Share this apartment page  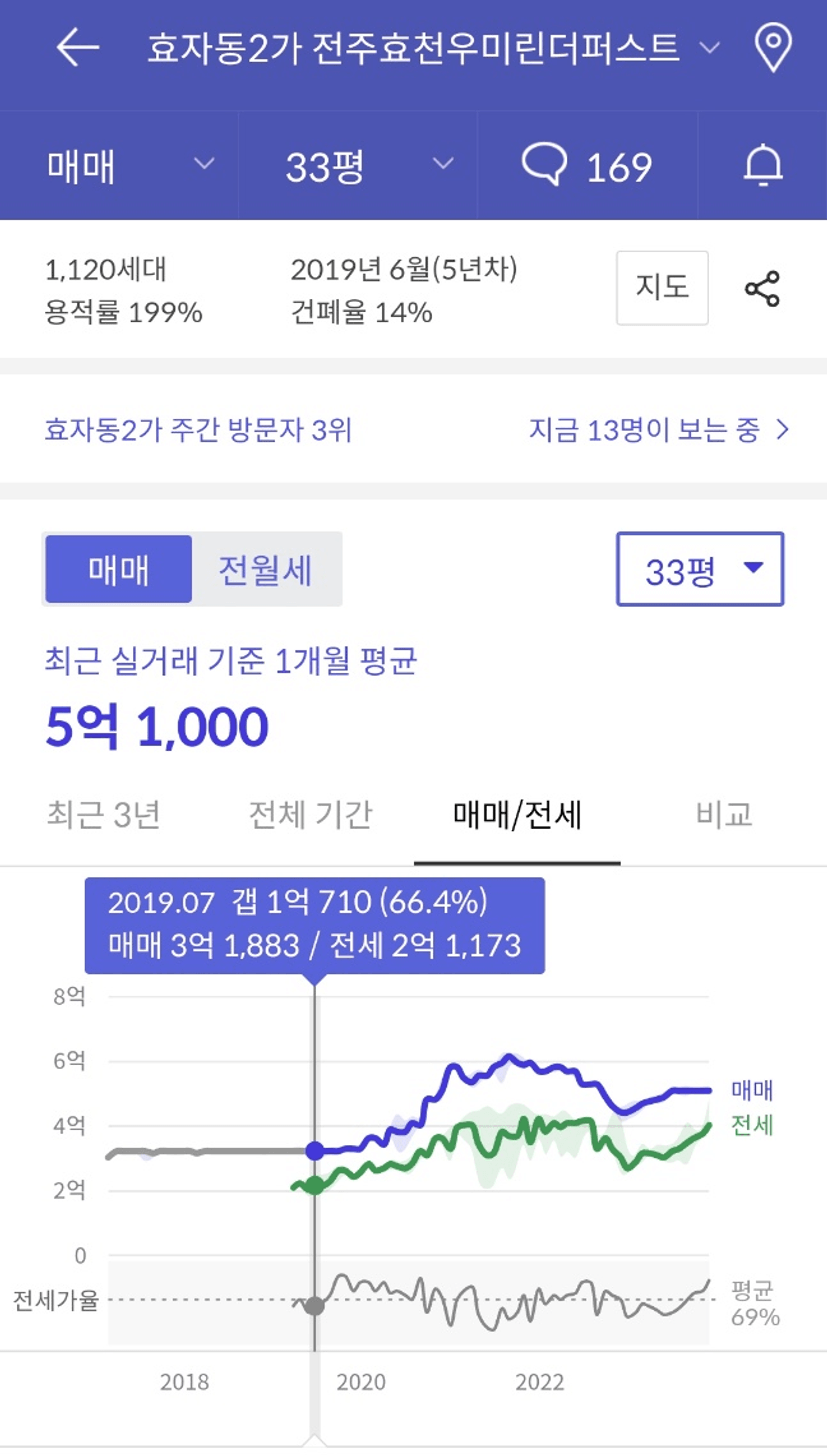[x=762, y=289]
